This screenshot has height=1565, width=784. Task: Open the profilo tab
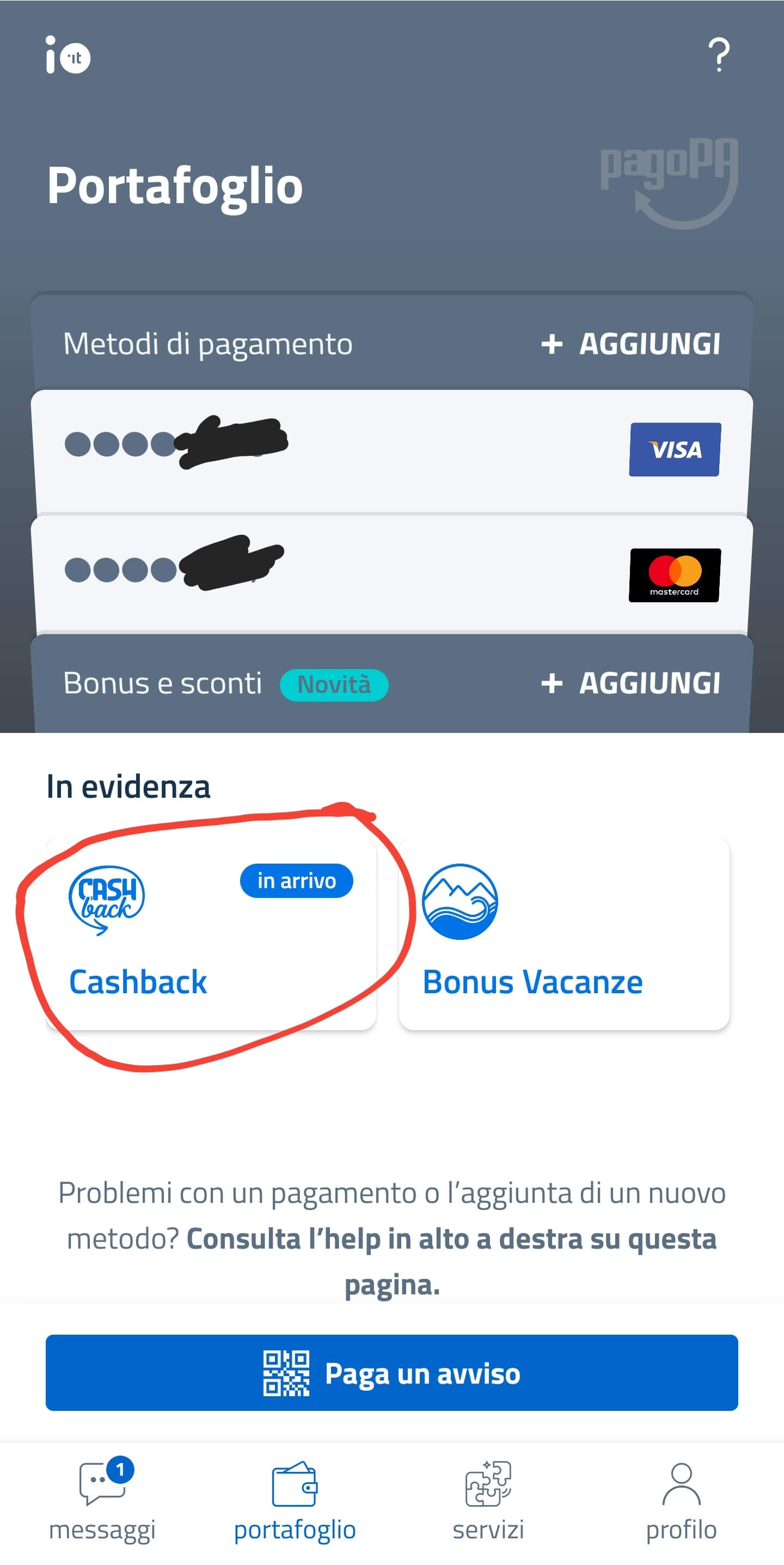tap(681, 1501)
